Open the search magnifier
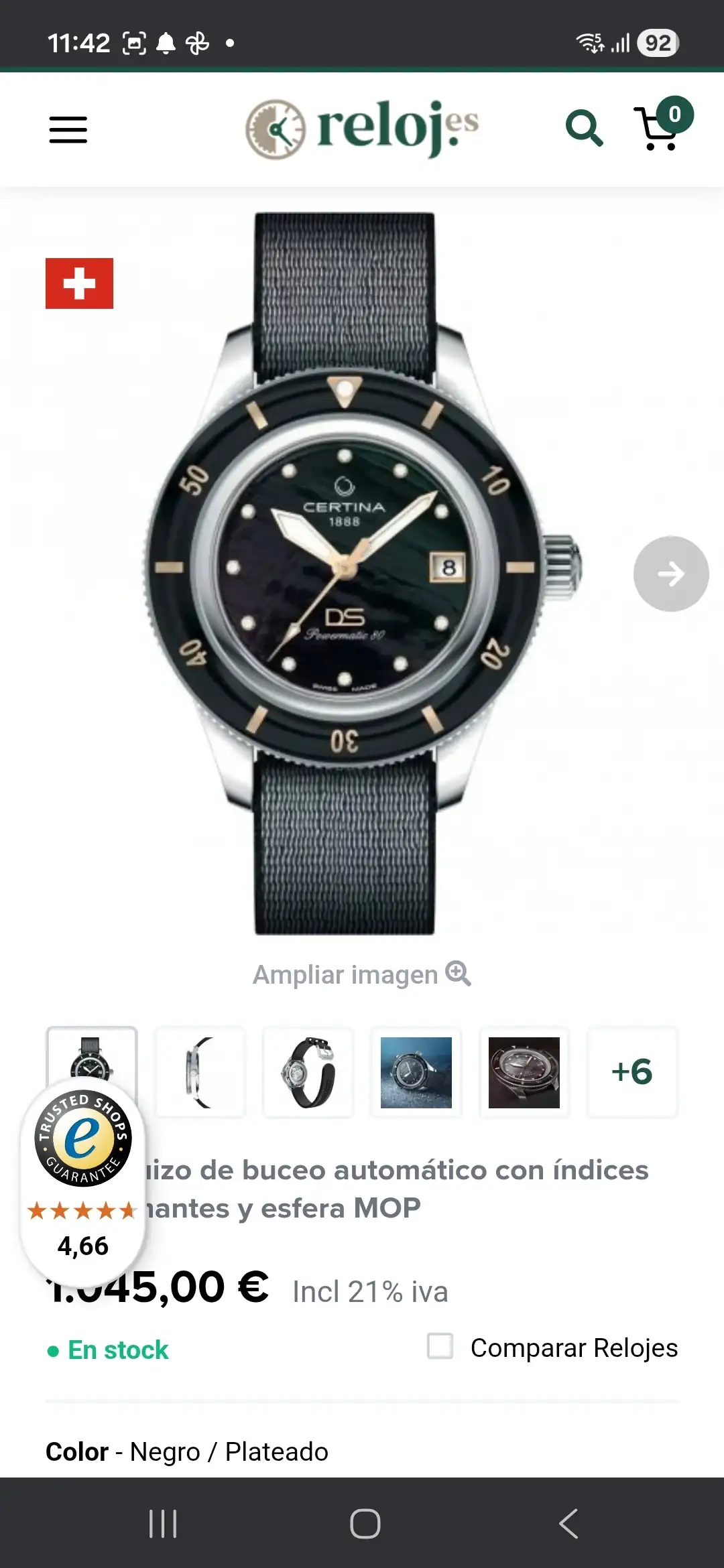The height and width of the screenshot is (1568, 724). 583,128
